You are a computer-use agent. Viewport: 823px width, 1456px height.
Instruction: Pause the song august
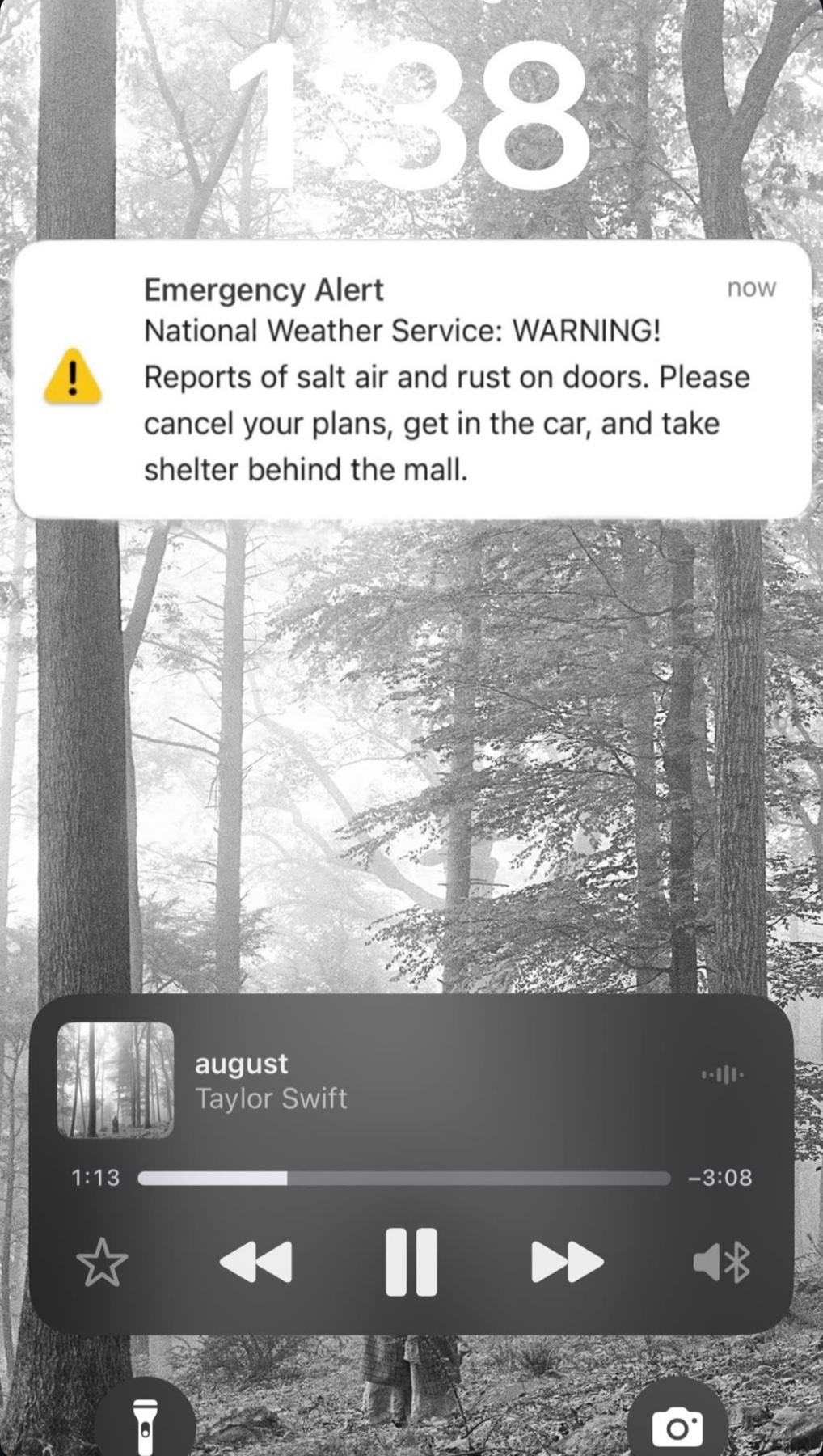coord(411,1262)
